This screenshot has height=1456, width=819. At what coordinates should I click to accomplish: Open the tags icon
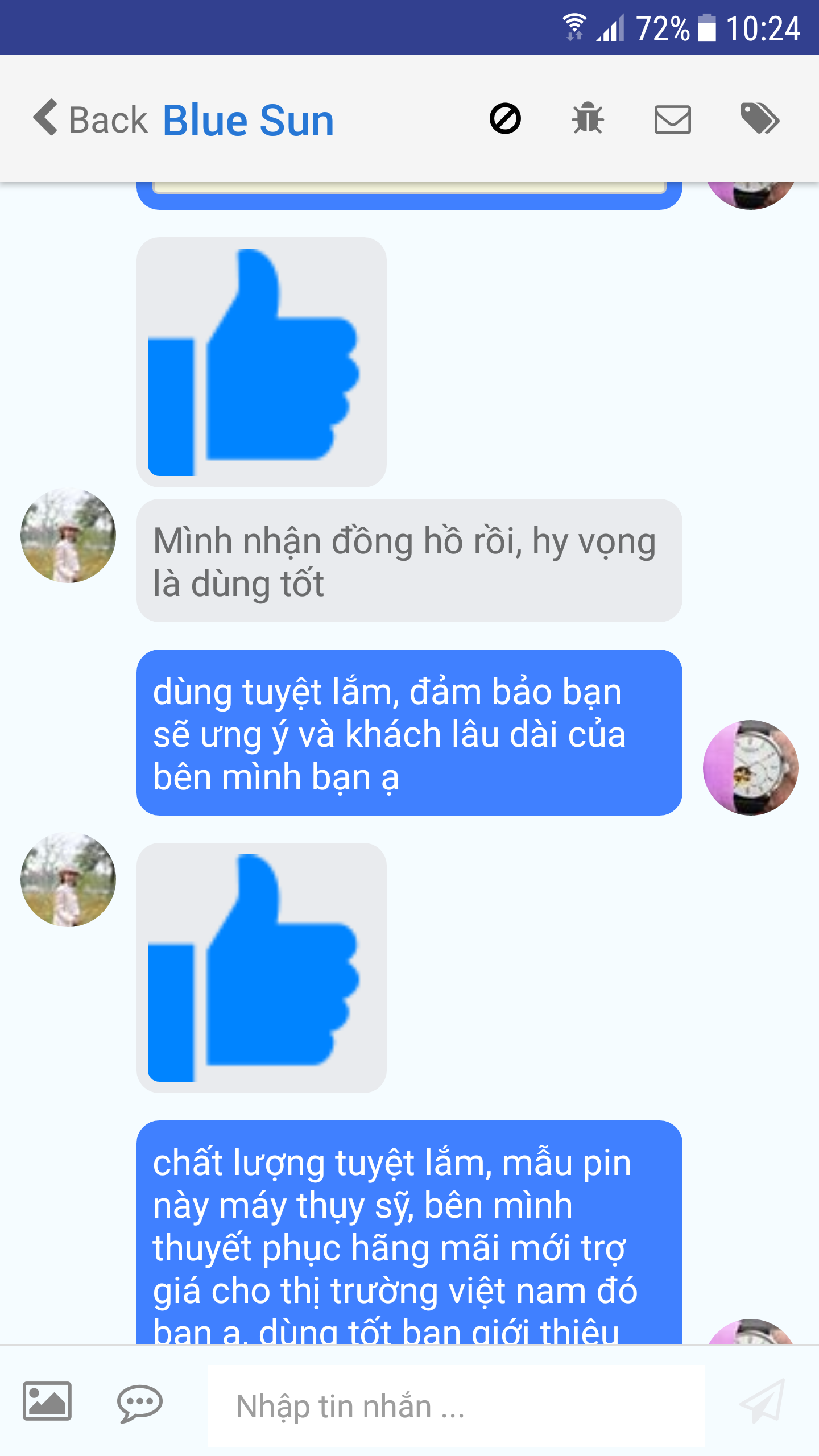pos(759,119)
